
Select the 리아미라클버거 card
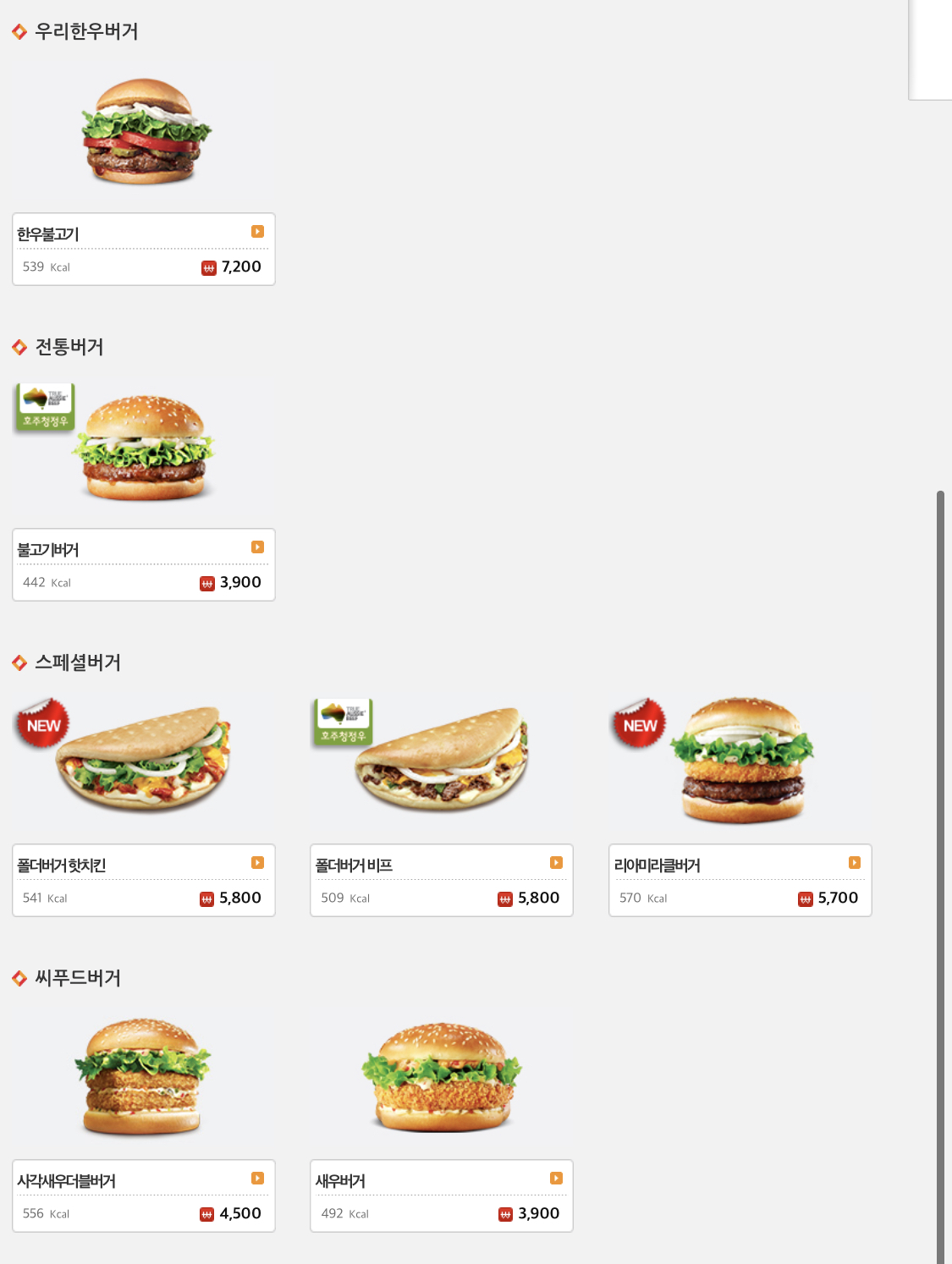pos(740,880)
